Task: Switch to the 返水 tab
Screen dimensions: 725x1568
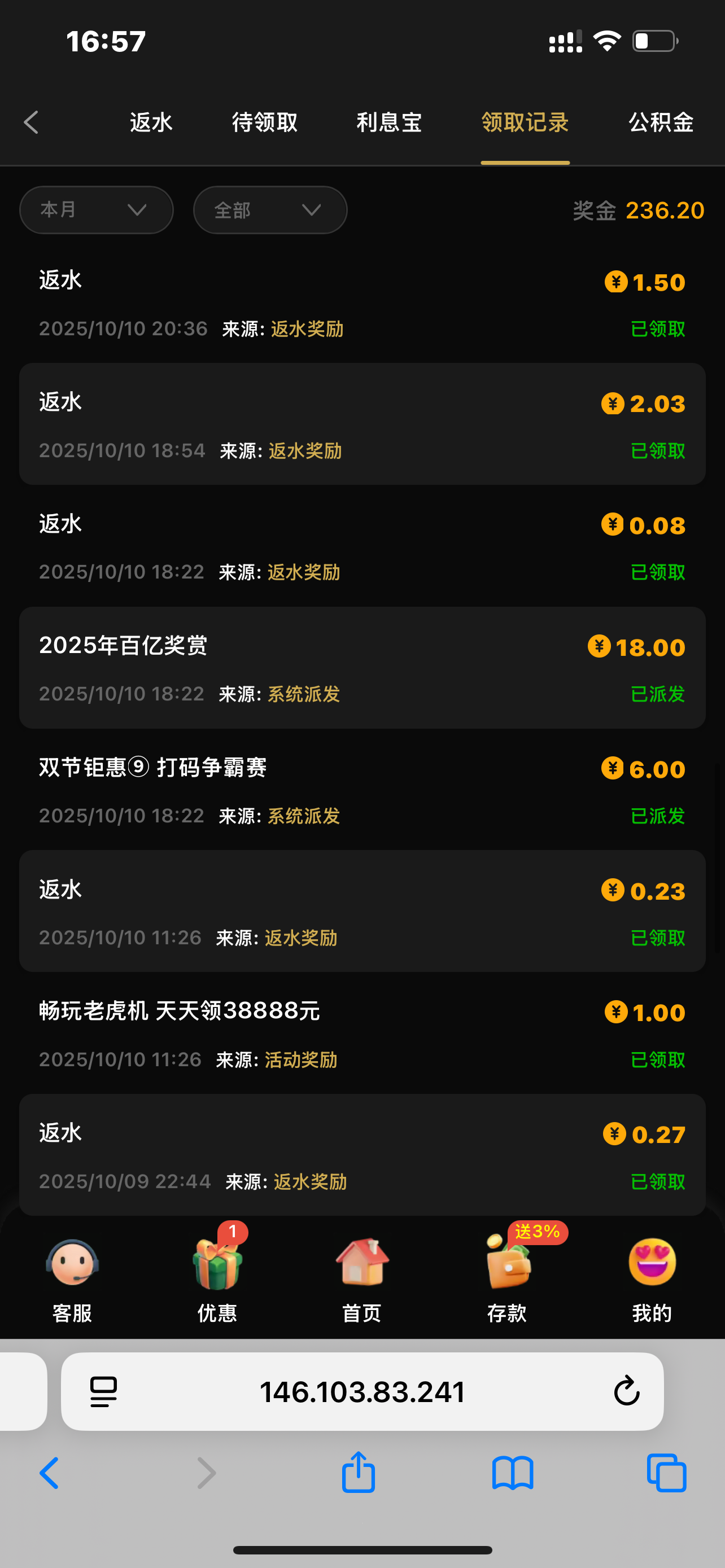Action: coord(151,122)
